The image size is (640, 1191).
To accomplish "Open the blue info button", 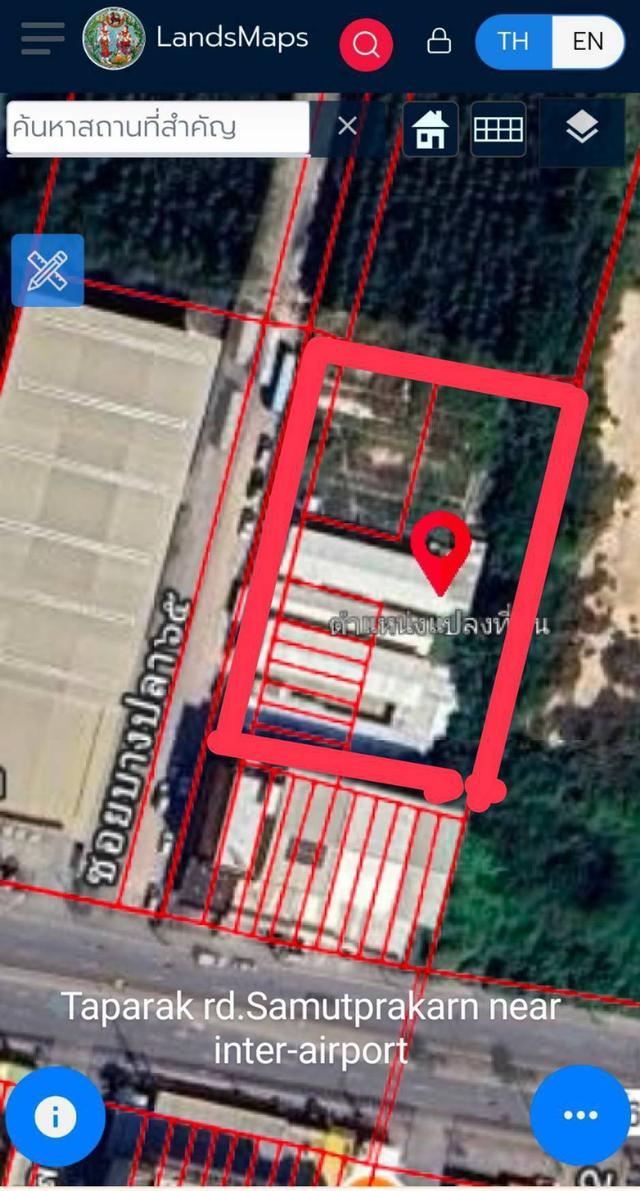I will click(x=55, y=1116).
